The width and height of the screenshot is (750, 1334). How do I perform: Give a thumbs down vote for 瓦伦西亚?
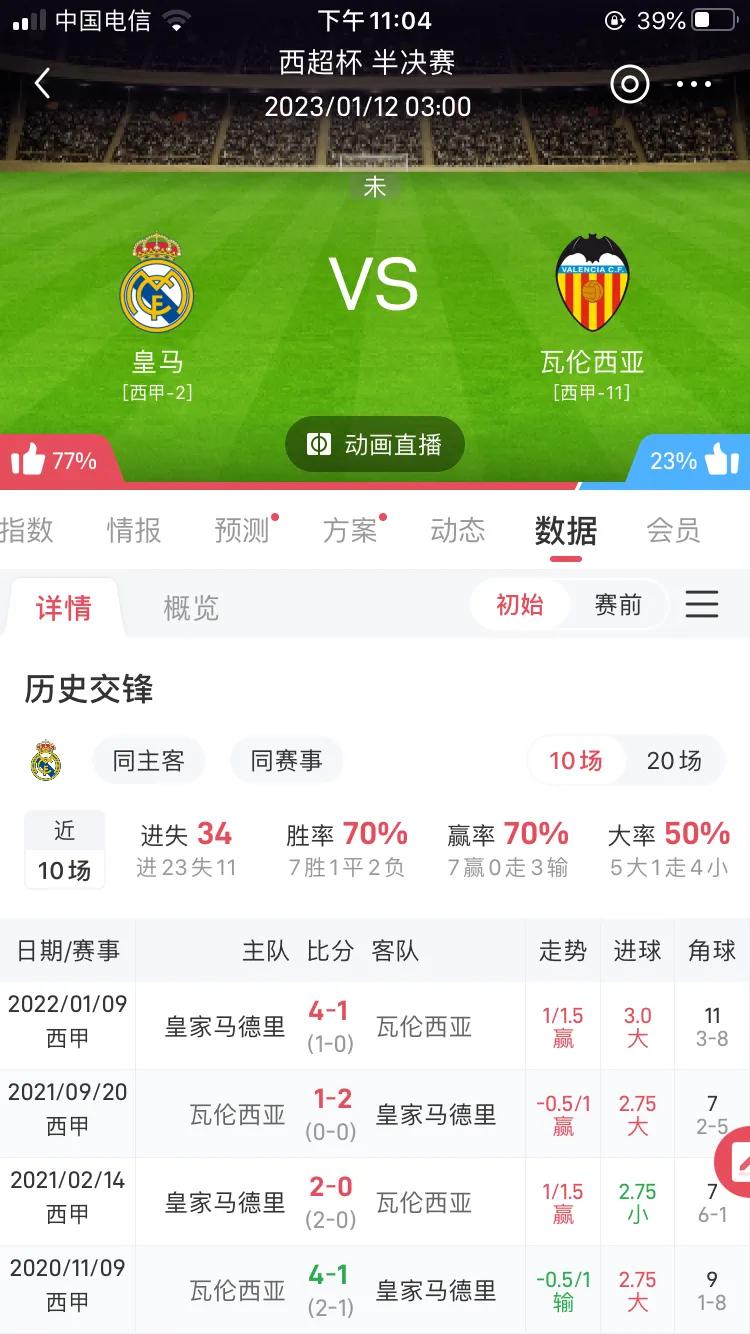722,459
